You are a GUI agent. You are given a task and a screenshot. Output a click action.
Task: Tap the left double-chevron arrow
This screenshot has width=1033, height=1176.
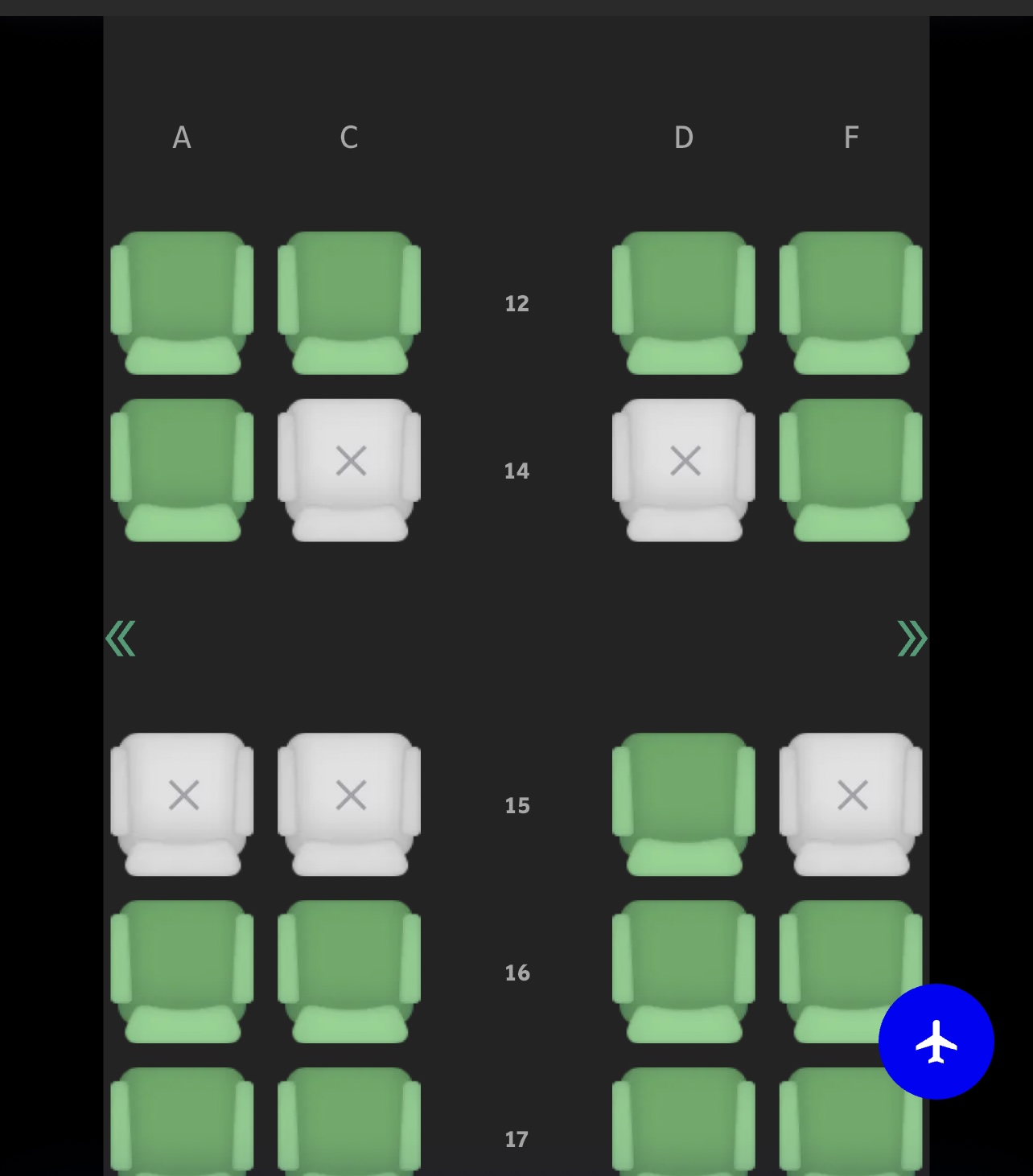(x=121, y=638)
